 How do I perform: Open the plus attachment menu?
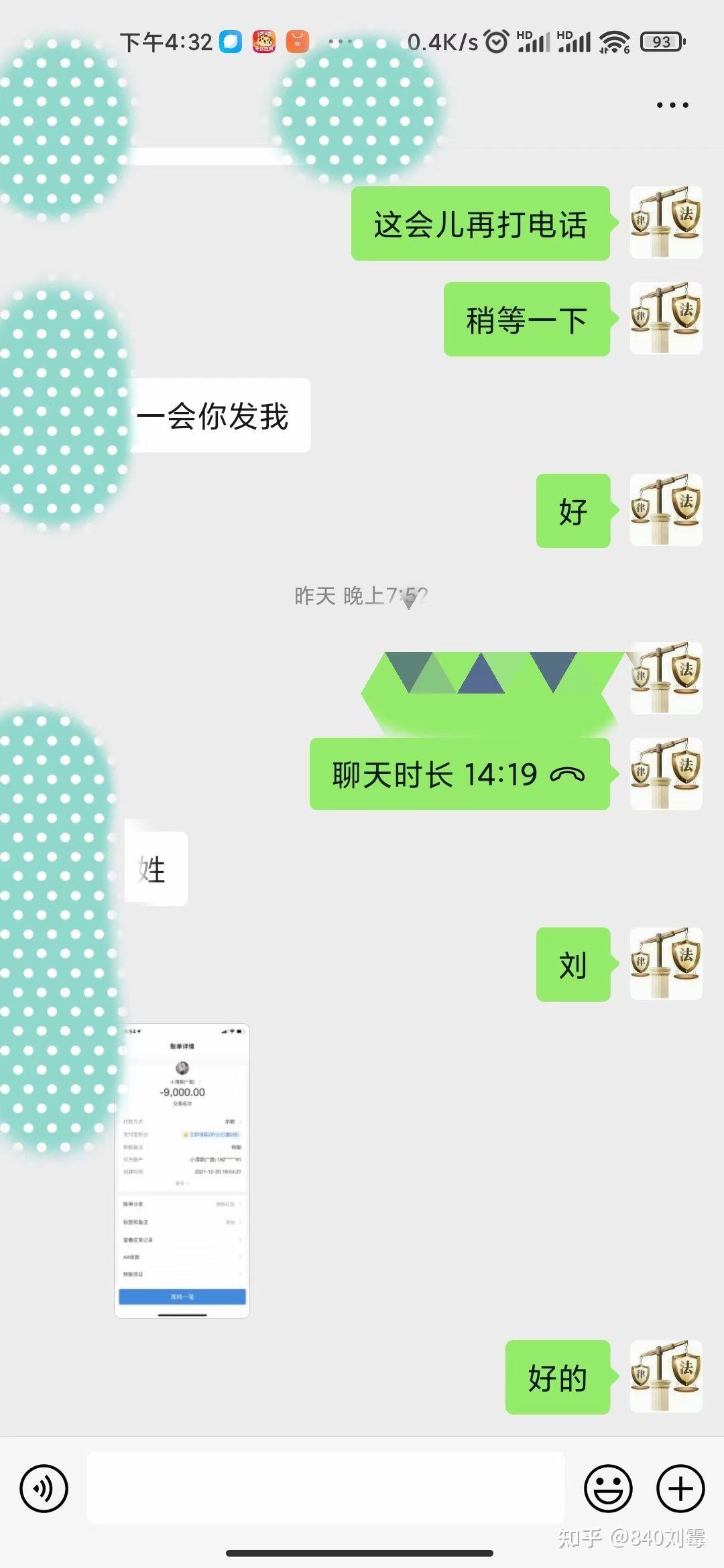click(x=680, y=1488)
